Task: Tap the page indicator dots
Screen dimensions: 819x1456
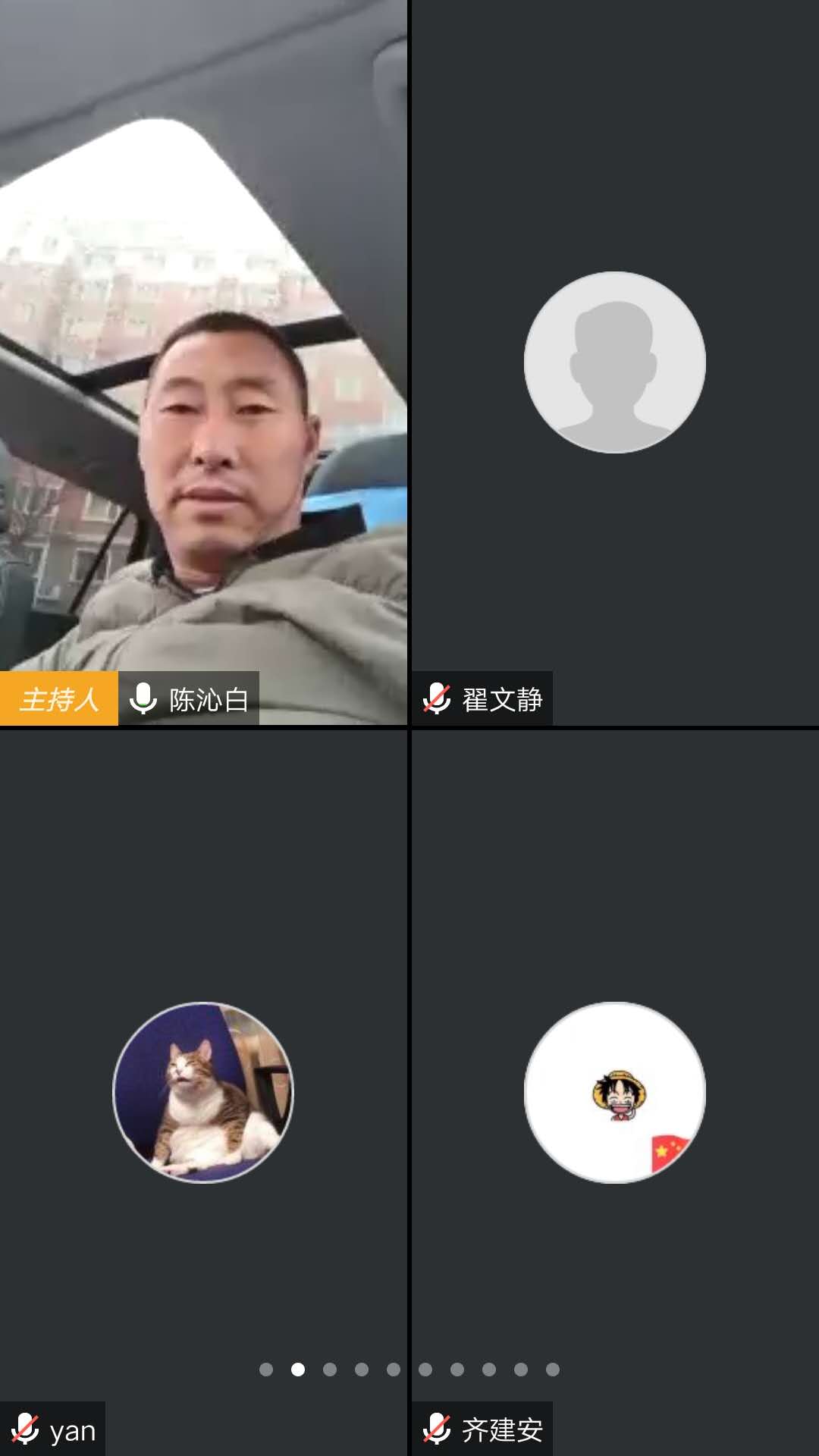Action: (409, 1369)
